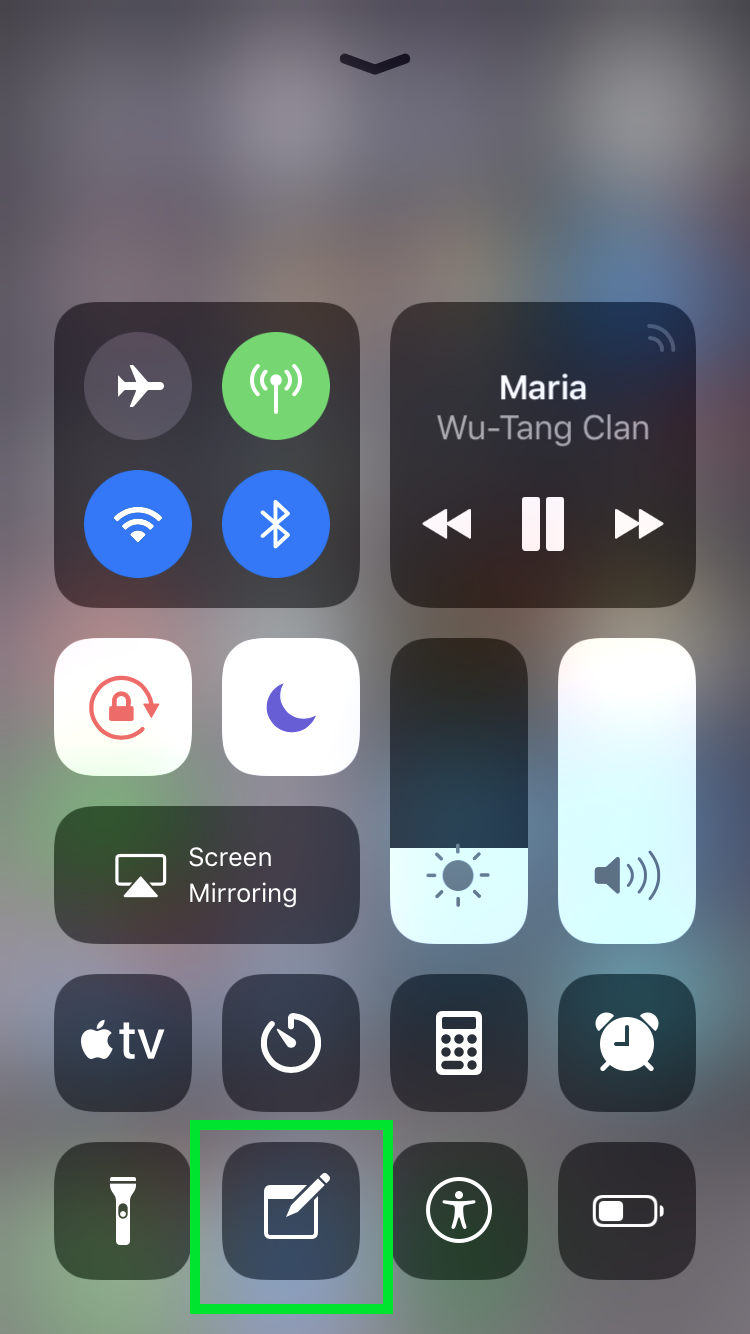Screen dimensions: 750x1334
Task: Toggle Low Power Mode battery
Action: tap(627, 1211)
